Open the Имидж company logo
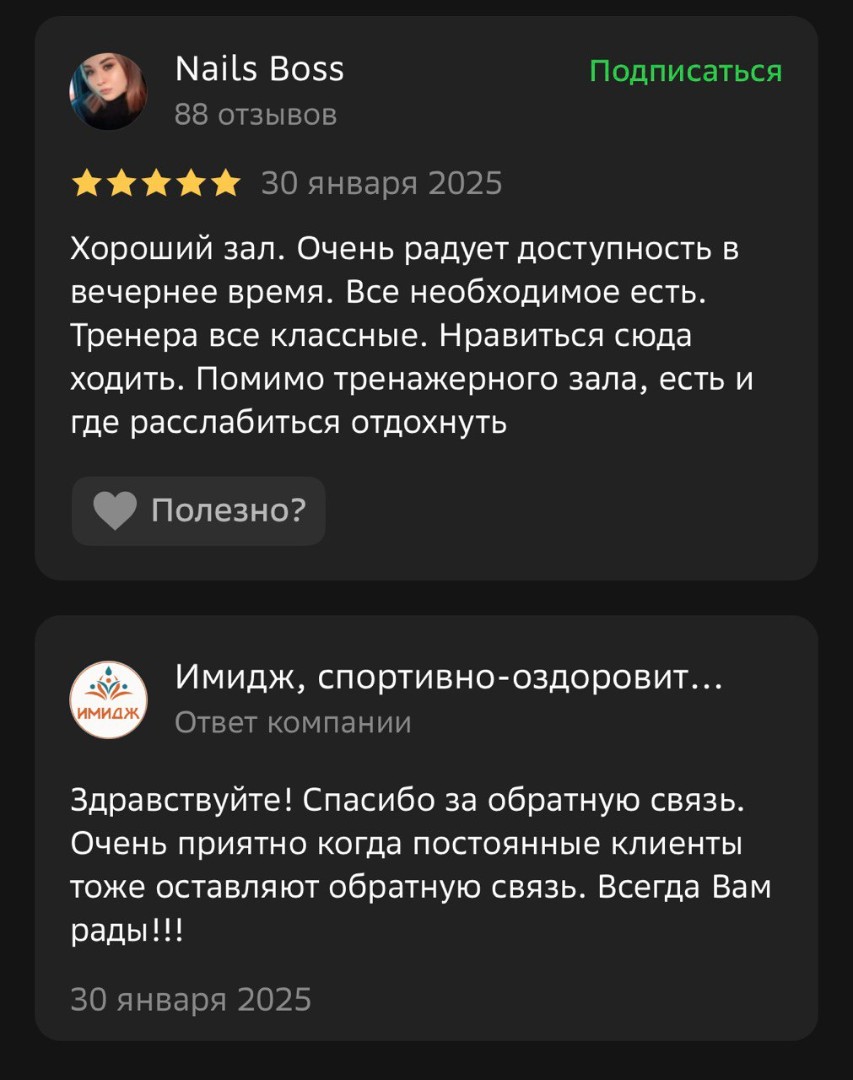 pos(108,699)
